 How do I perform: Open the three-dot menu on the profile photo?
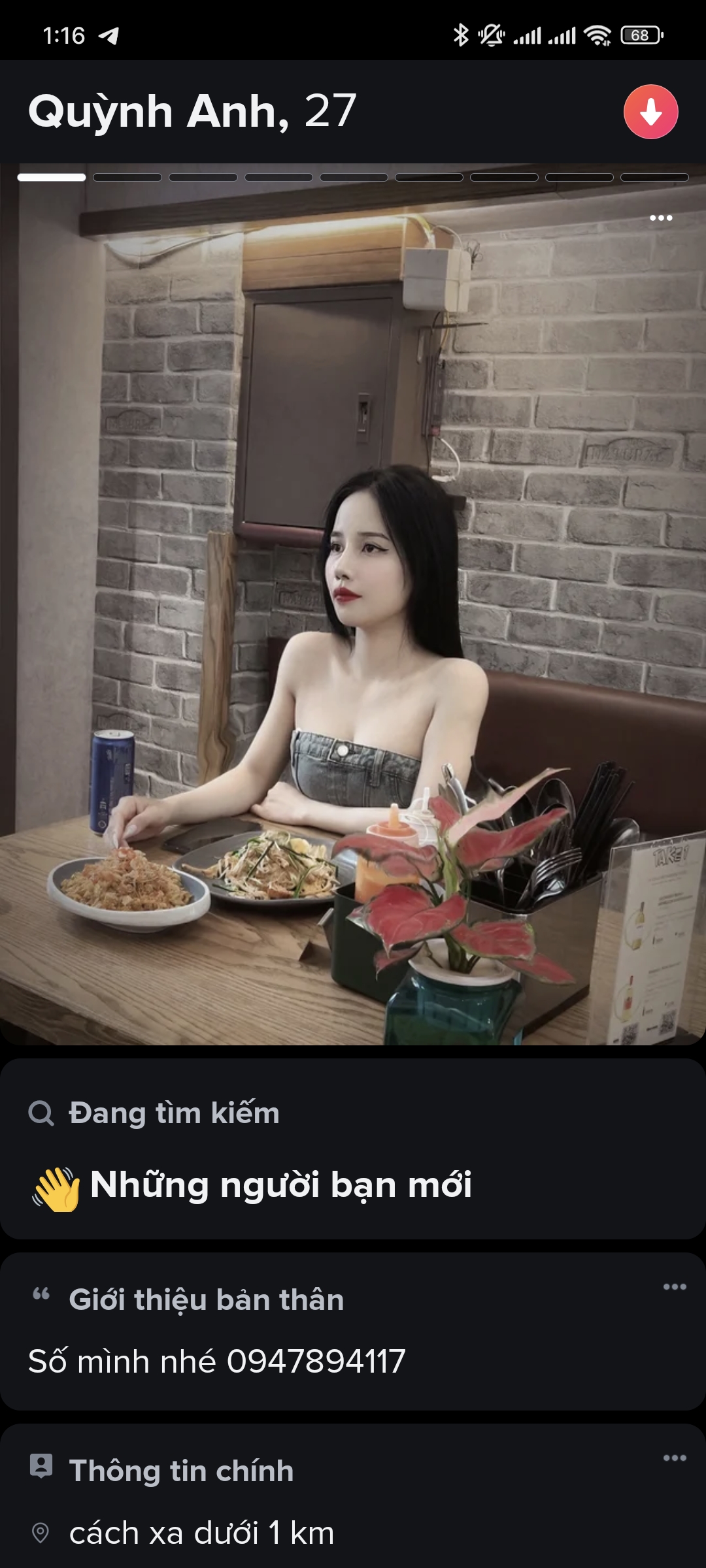661,218
